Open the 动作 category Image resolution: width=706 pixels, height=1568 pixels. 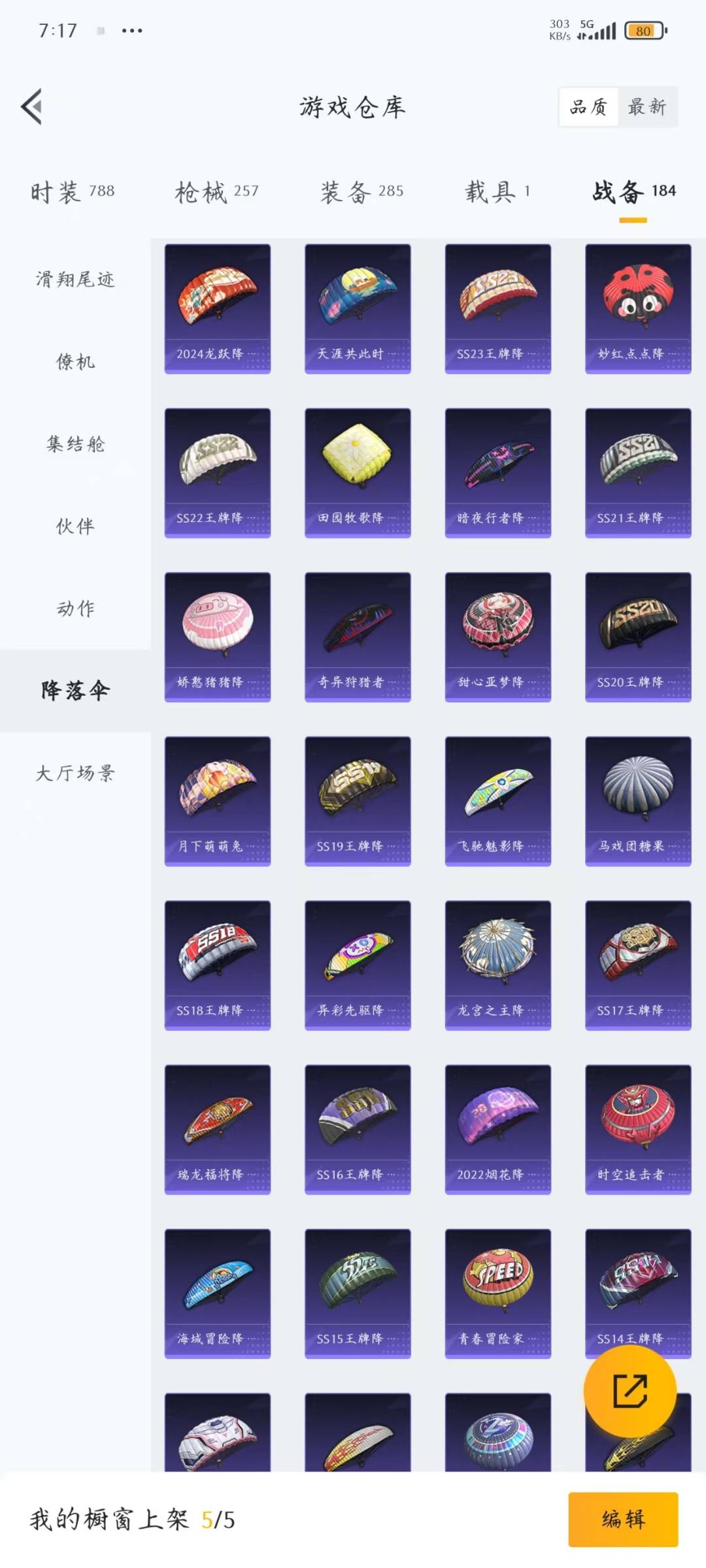click(x=75, y=608)
